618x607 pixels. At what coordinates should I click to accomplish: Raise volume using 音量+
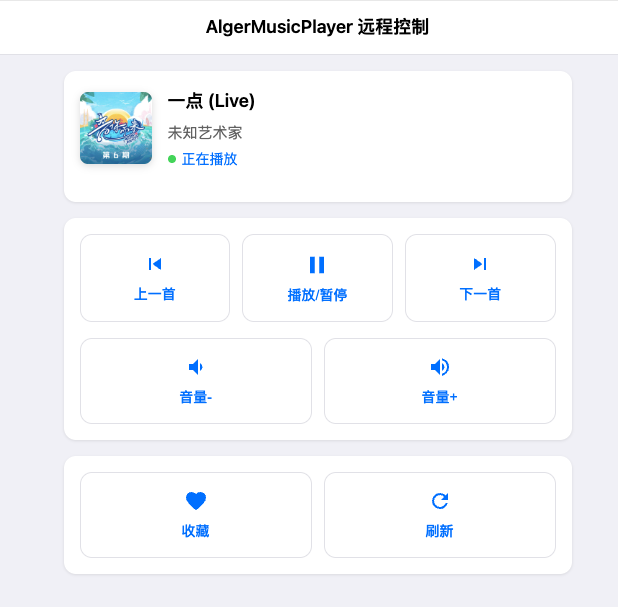pos(440,381)
